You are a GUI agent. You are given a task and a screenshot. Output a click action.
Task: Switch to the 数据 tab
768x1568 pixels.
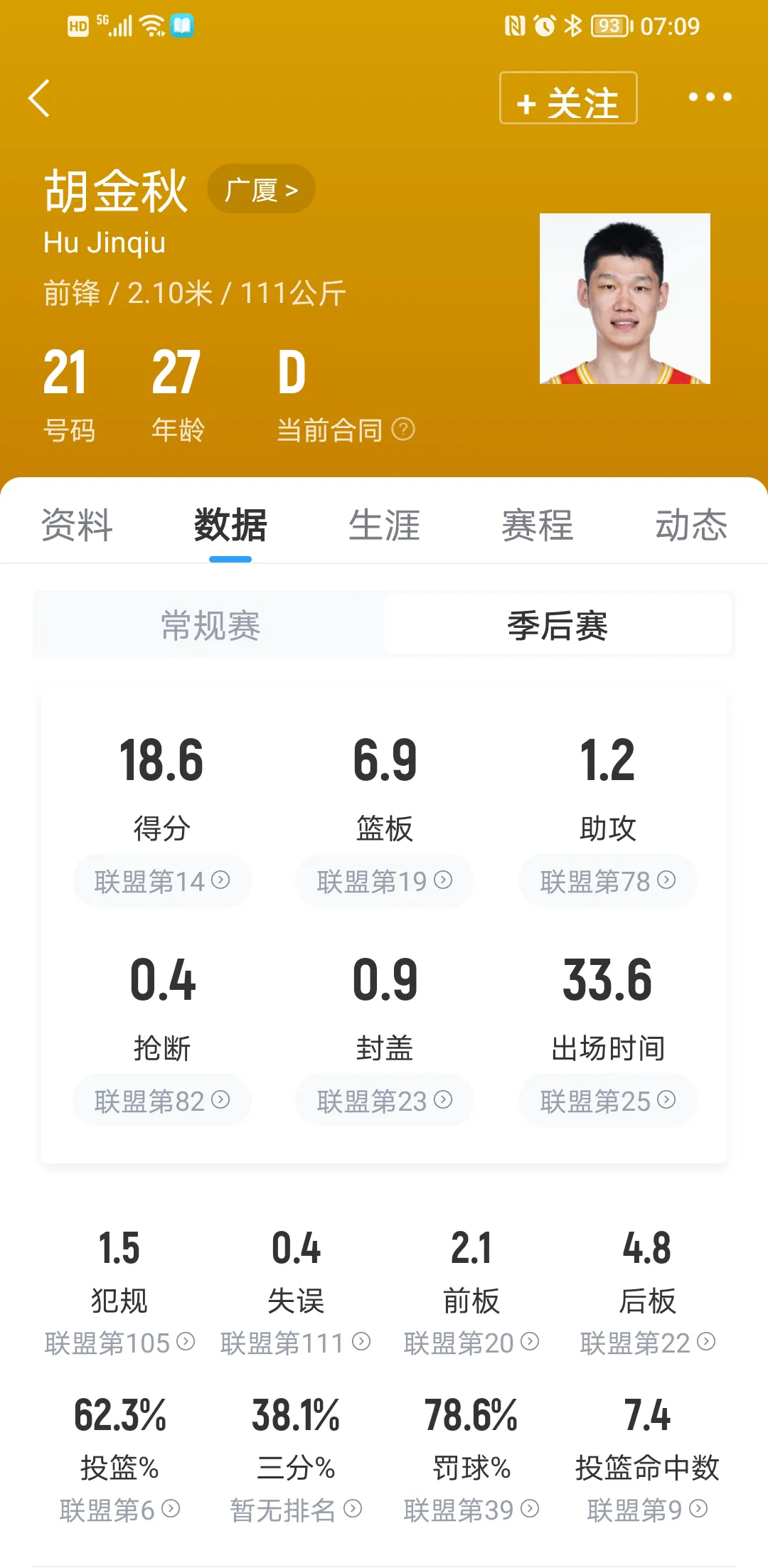[x=228, y=525]
